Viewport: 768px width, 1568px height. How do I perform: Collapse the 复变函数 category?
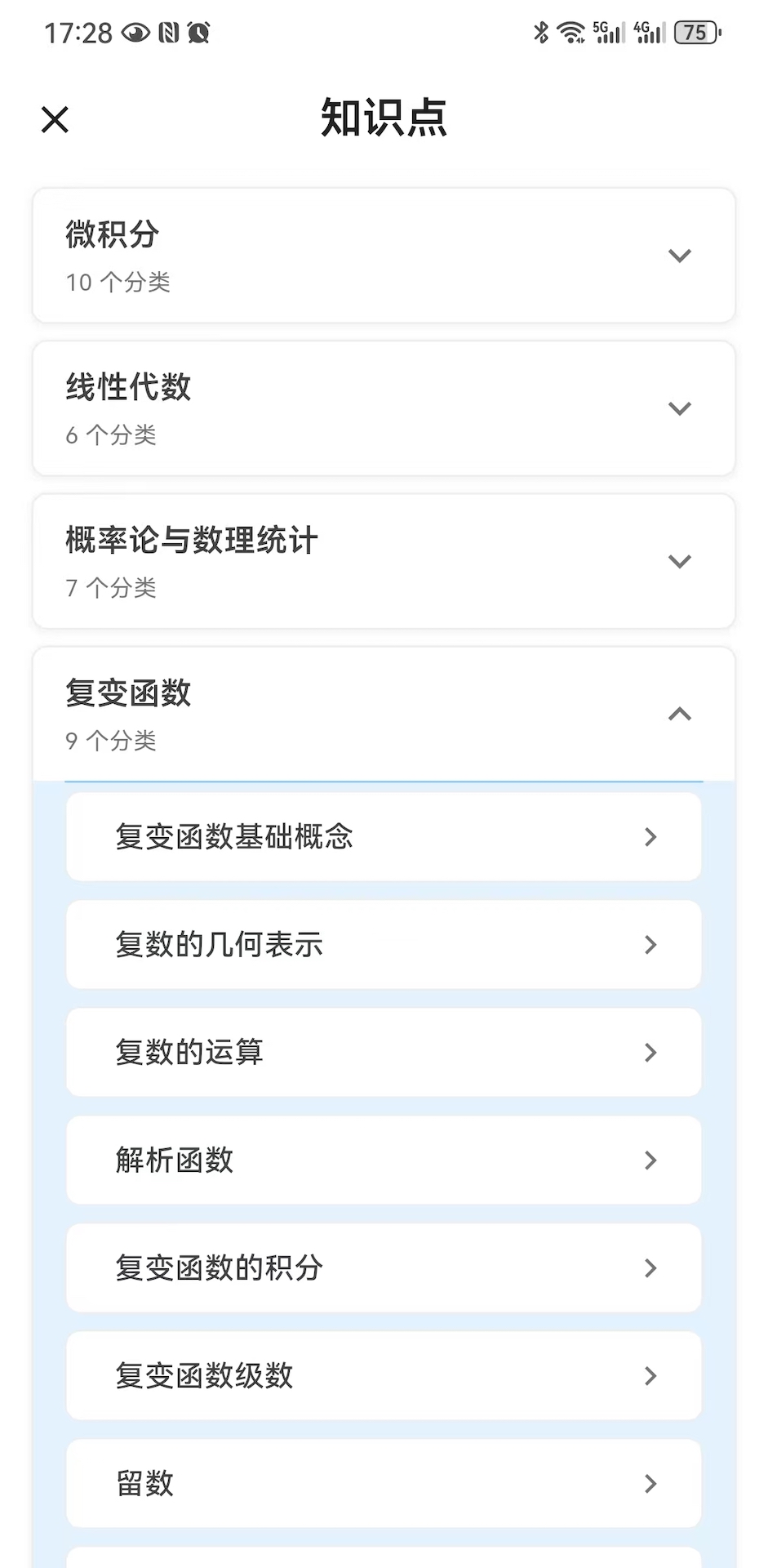coord(680,715)
